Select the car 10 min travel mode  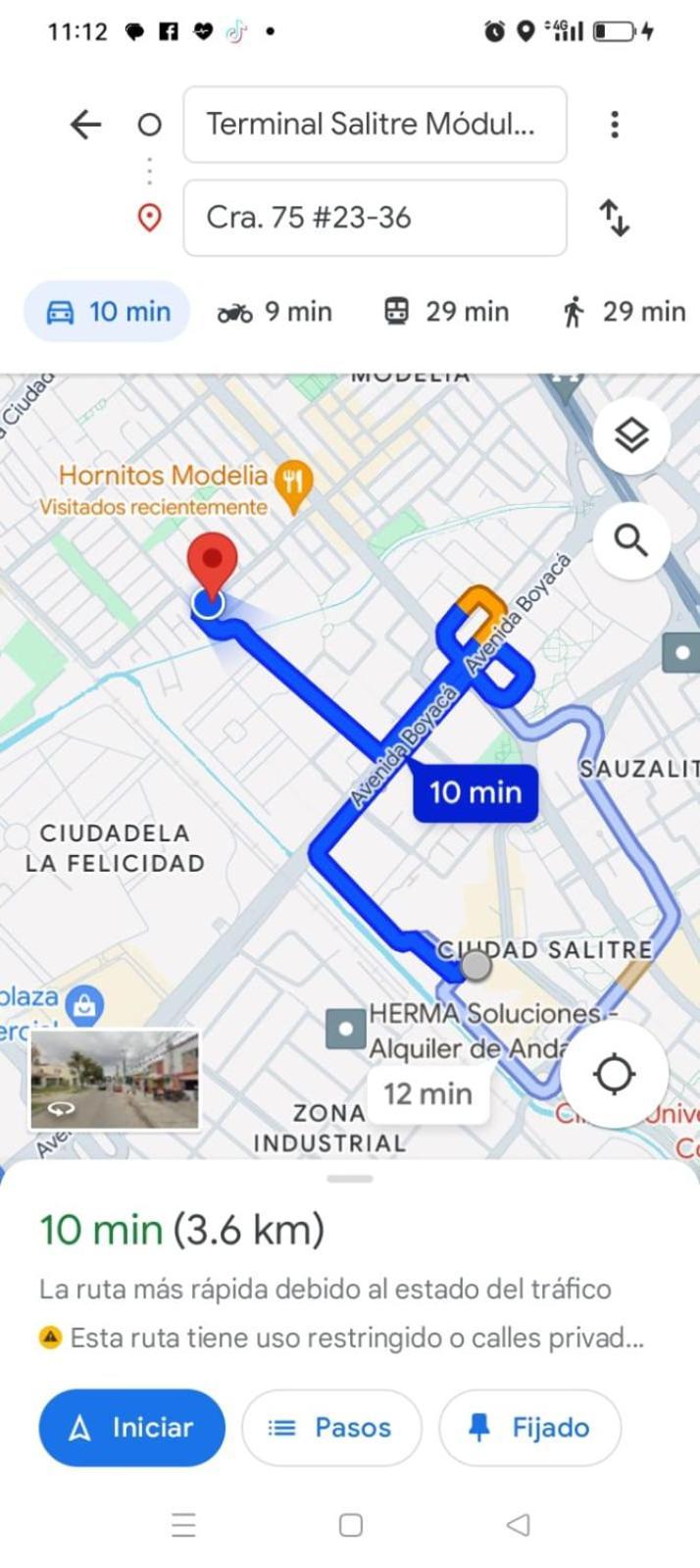[x=108, y=312]
